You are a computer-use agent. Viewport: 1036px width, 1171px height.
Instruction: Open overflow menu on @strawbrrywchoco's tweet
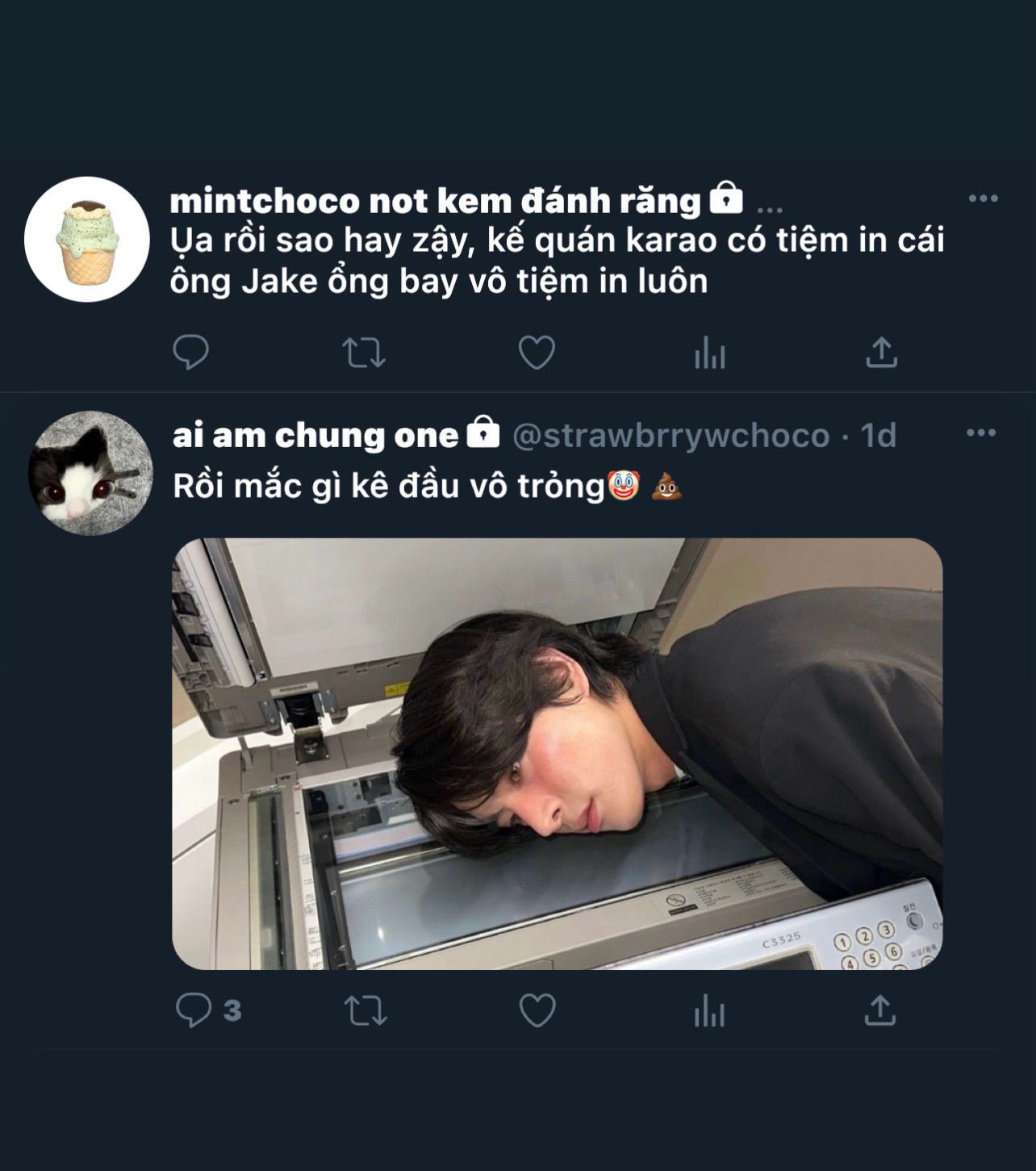click(981, 433)
